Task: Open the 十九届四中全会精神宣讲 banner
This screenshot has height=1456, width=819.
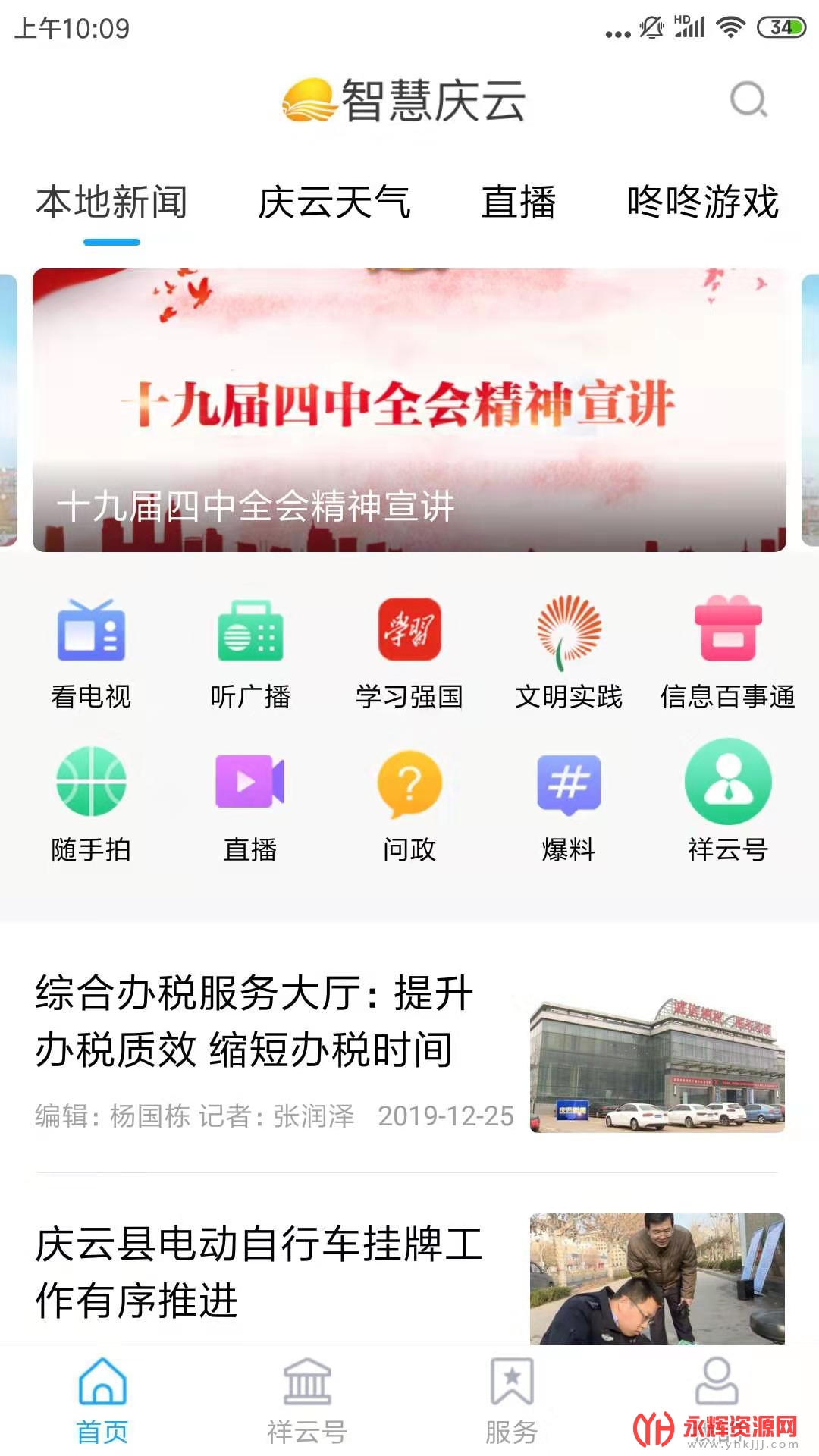Action: [x=409, y=409]
